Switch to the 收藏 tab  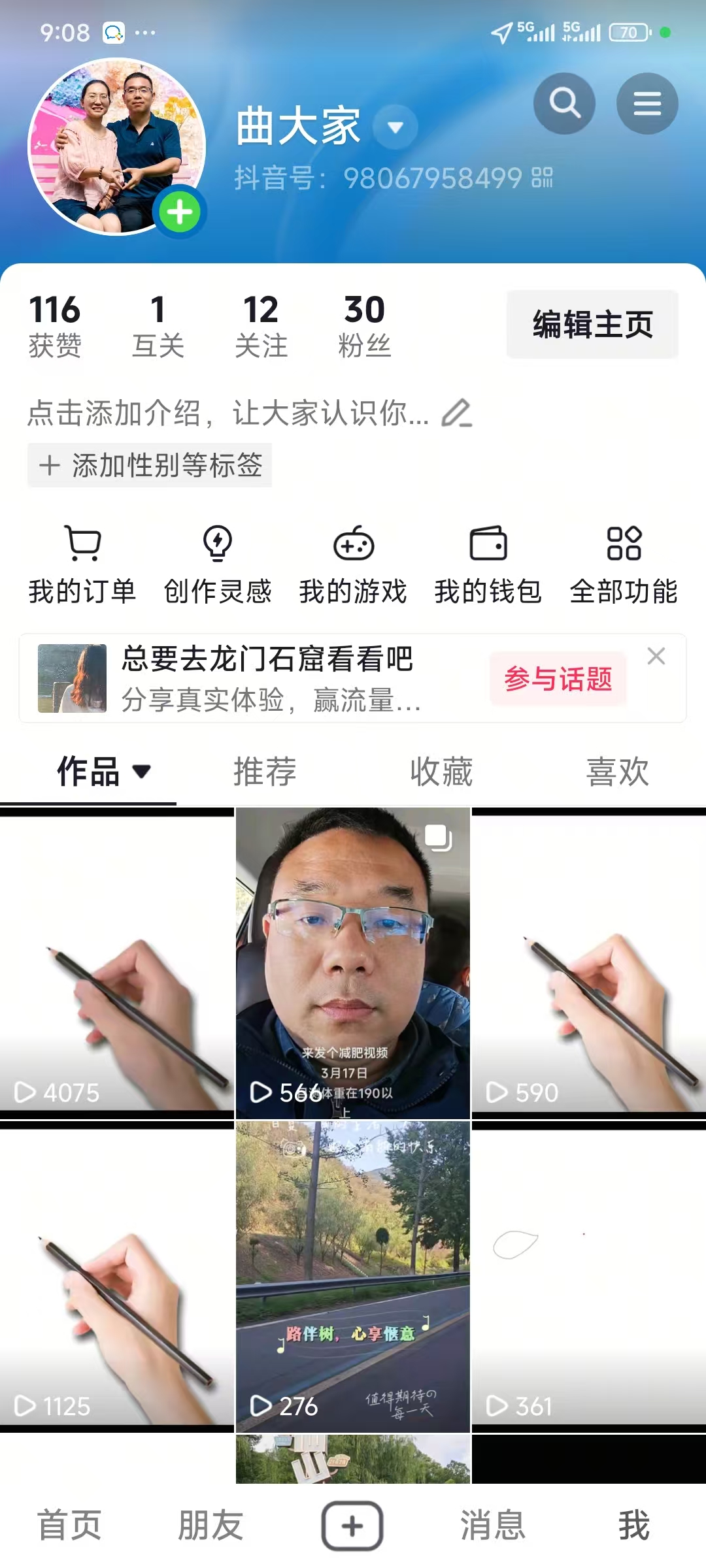(x=441, y=772)
